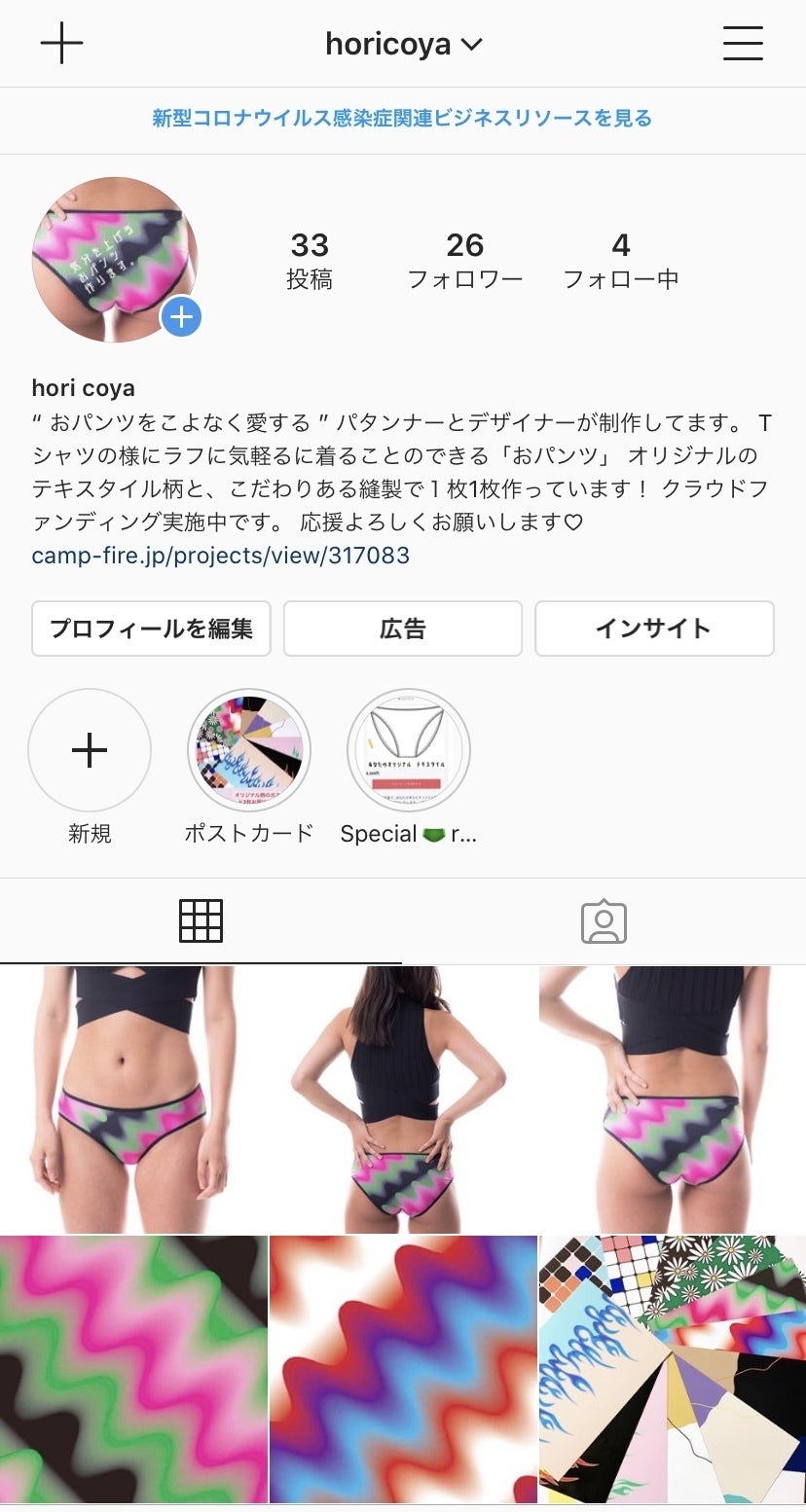806x1512 pixels.
Task: View the 4 フォロー中 list
Action: (620, 261)
